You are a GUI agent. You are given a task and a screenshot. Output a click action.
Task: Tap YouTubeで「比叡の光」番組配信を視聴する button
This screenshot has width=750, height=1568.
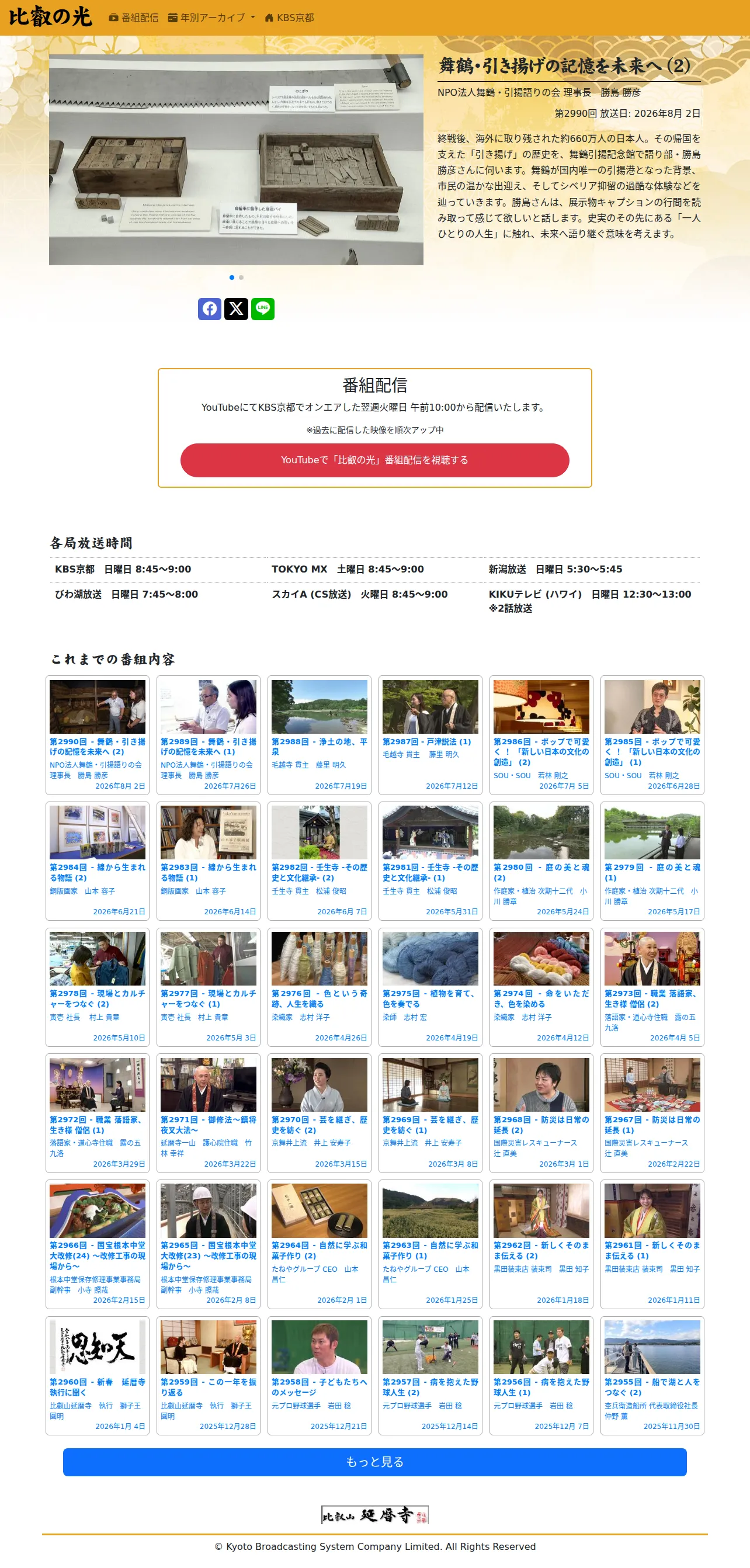(x=374, y=460)
